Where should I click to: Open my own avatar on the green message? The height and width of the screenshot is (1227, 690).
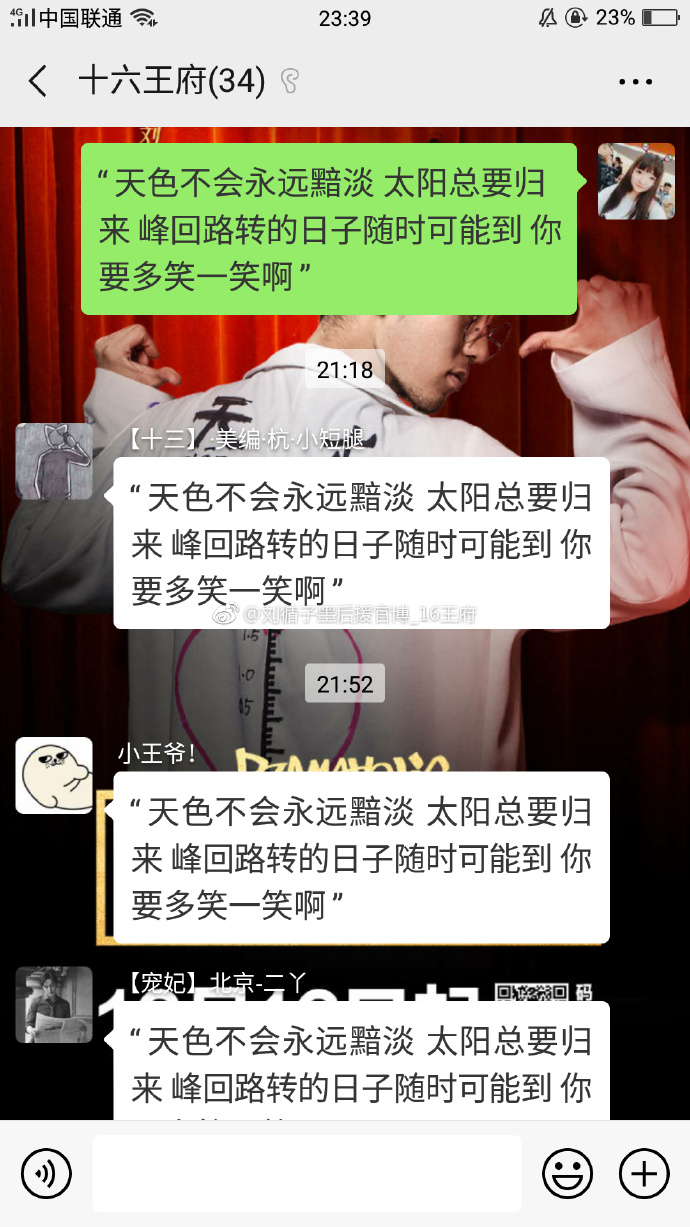coord(636,181)
